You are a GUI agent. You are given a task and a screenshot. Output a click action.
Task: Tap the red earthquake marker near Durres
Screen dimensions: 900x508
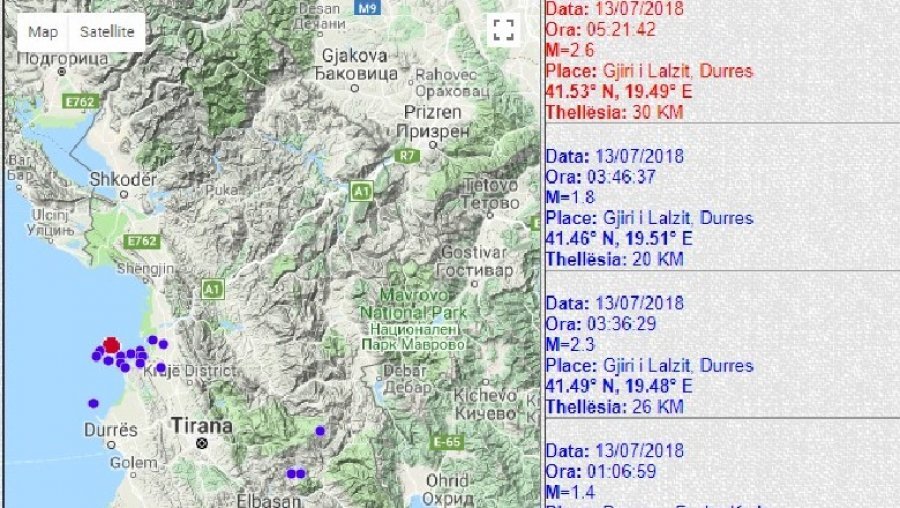coord(111,344)
